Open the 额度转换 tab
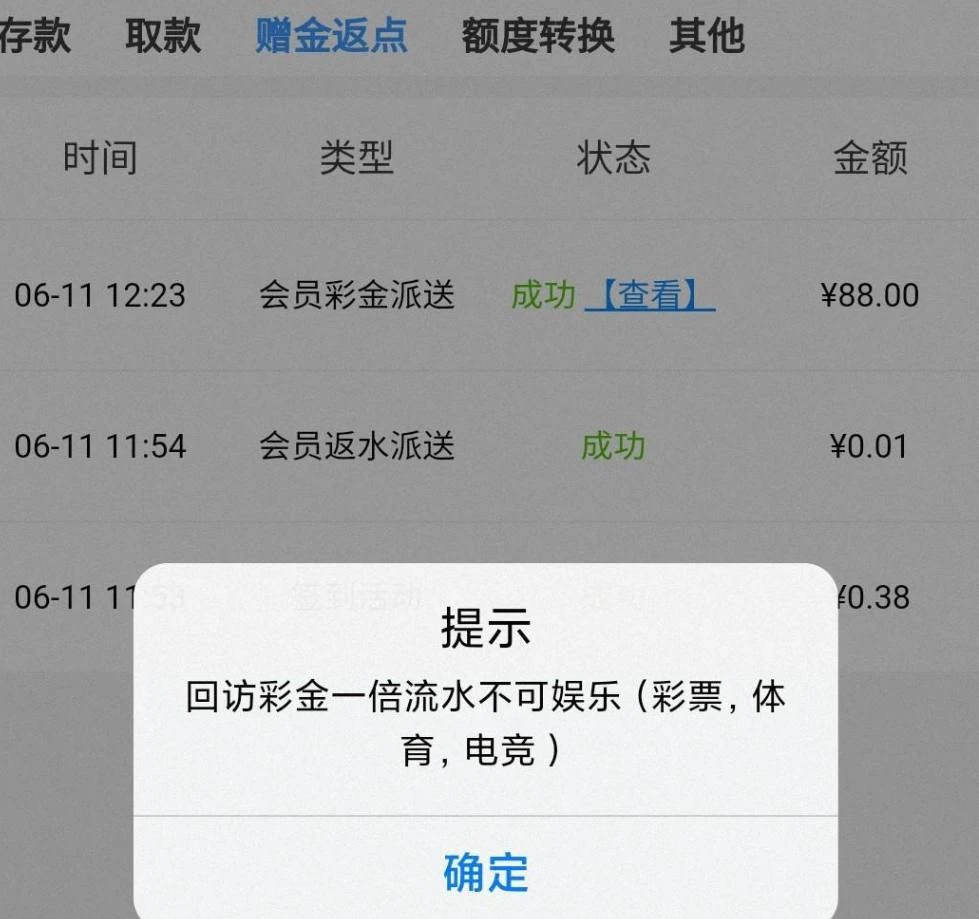The width and height of the screenshot is (979, 919). 537,36
